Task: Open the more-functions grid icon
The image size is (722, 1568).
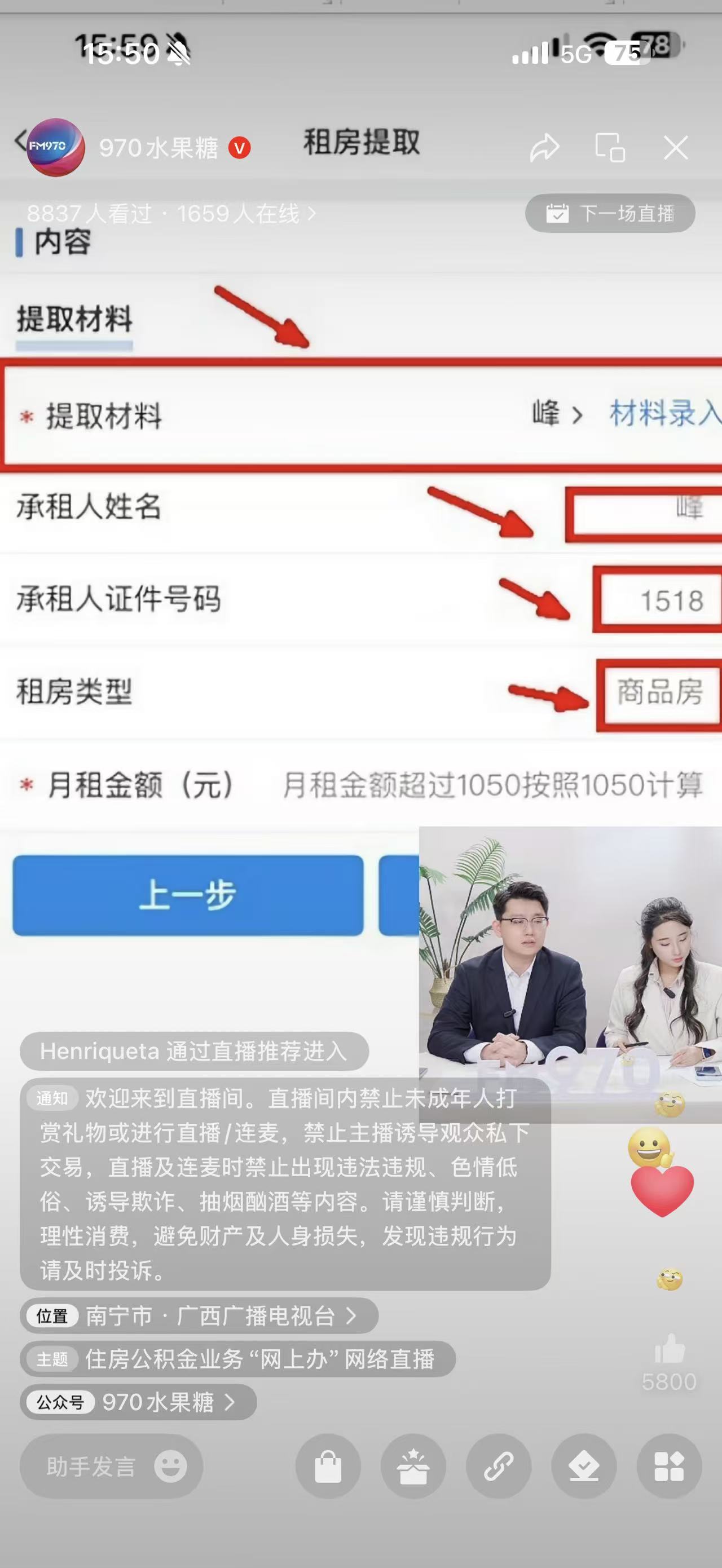Action: coord(669,1467)
